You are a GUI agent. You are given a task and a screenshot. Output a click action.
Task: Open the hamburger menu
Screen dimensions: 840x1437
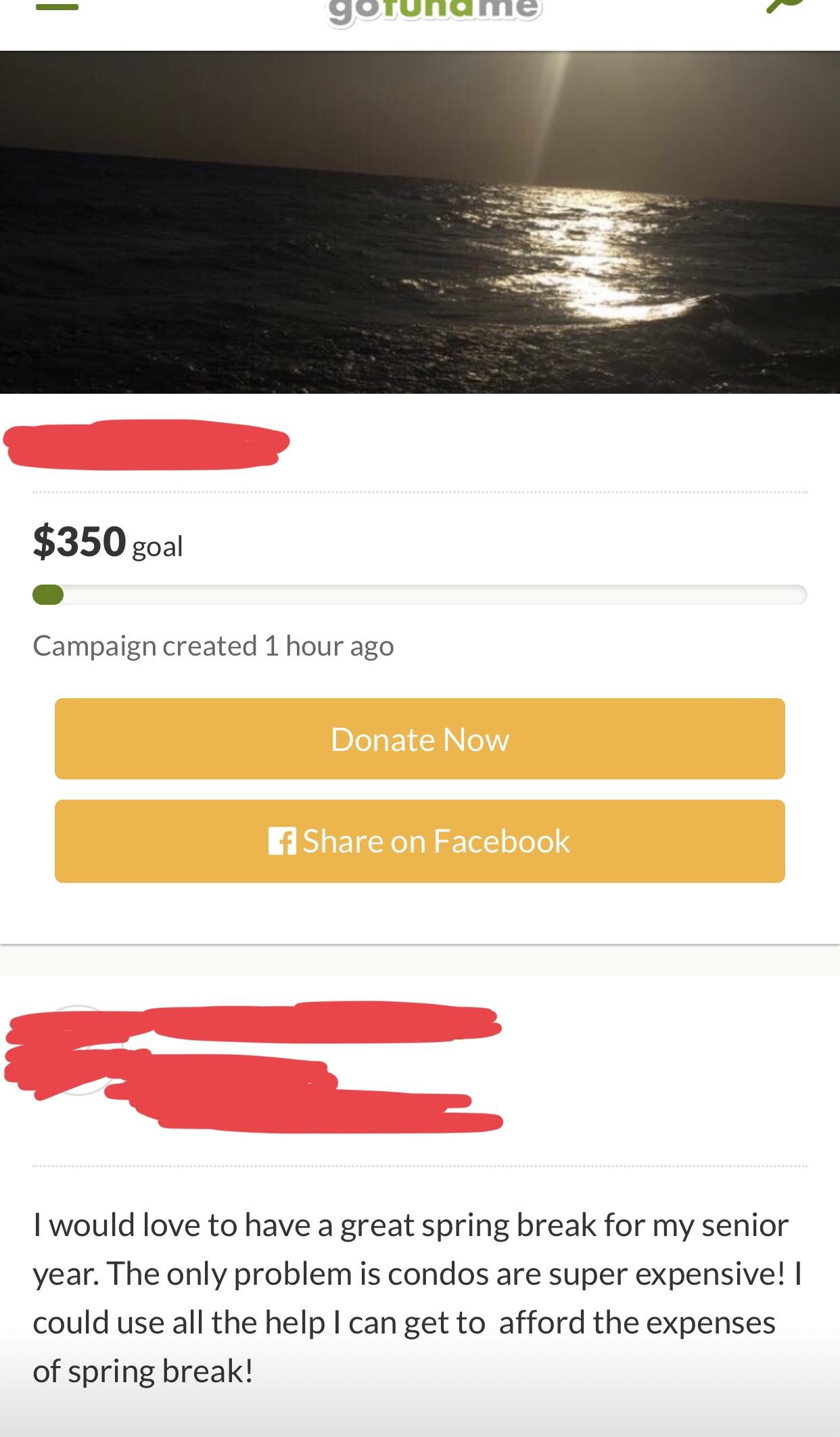pyautogui.click(x=57, y=7)
